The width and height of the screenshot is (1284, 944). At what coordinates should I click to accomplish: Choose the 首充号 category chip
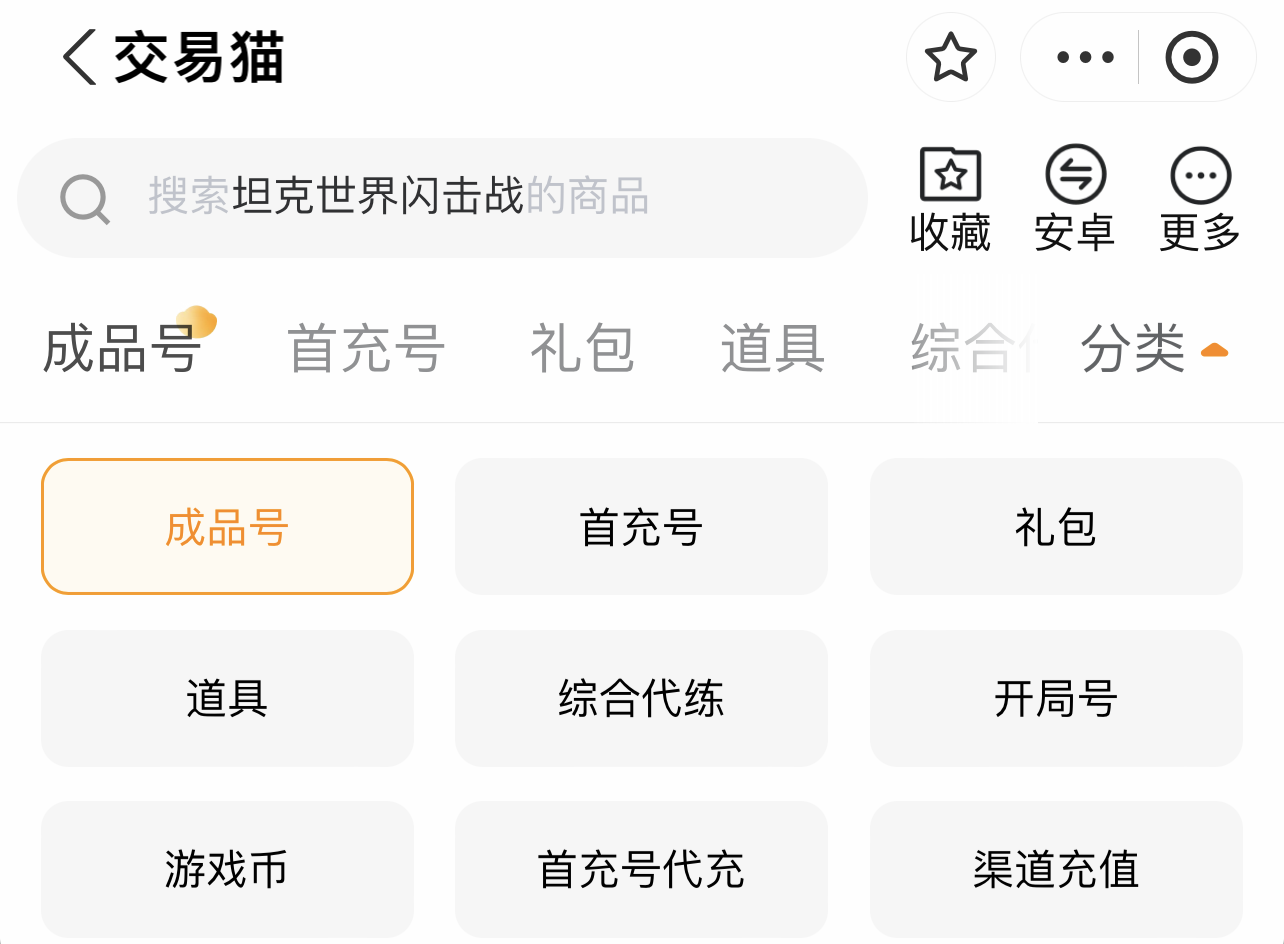tap(641, 527)
